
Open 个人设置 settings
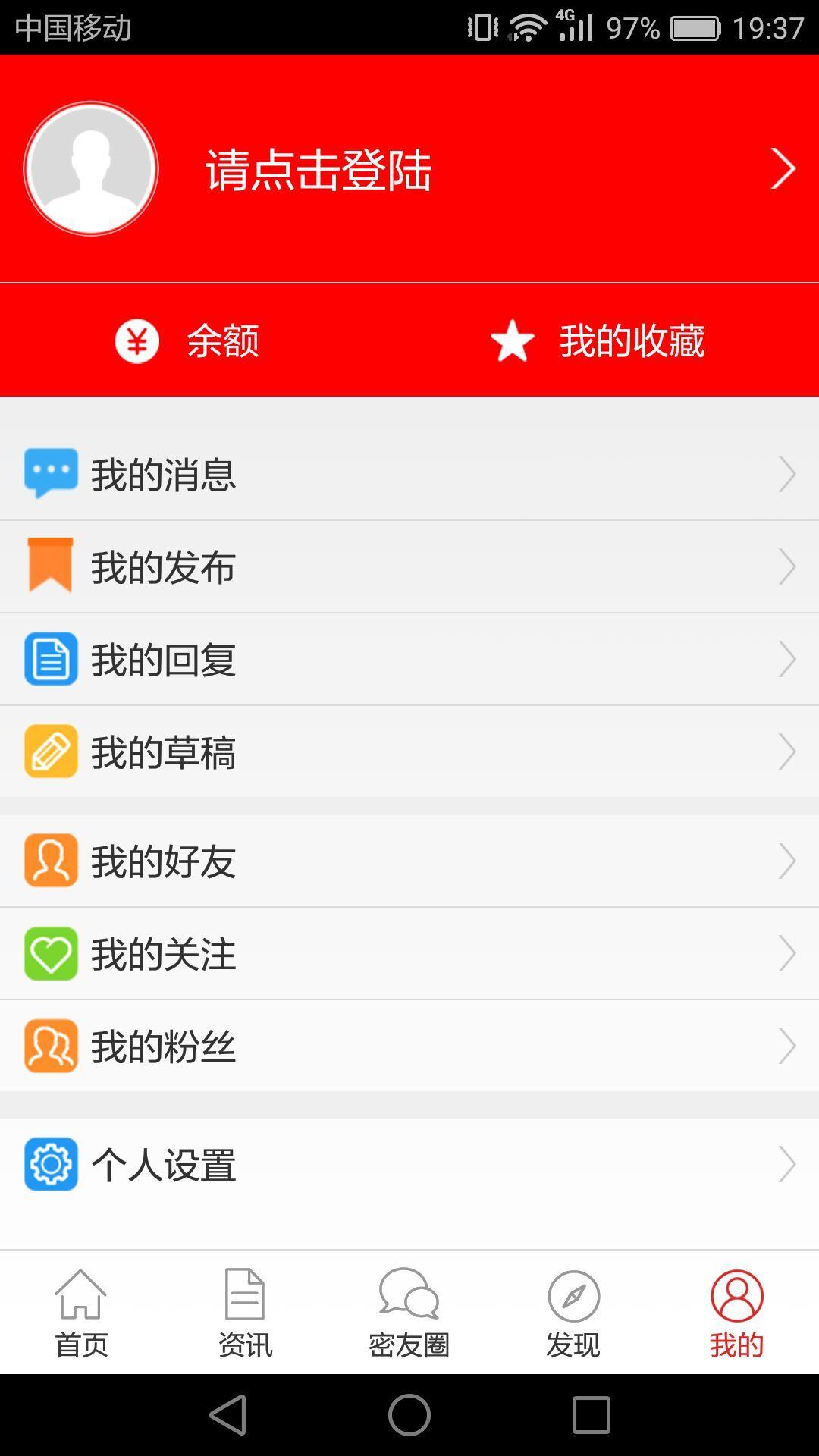coord(409,1165)
